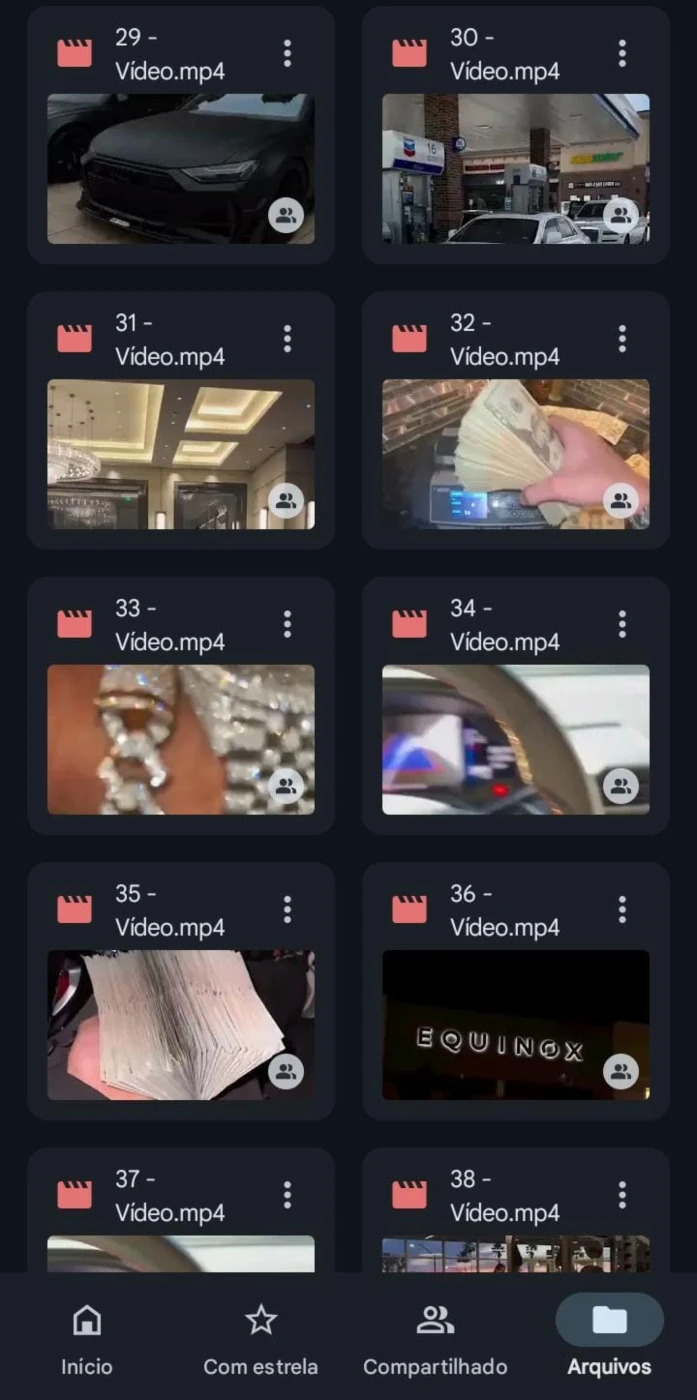Screen dimensions: 697x1400
Task: Open more options for 34 - Vídeo.mp4
Action: click(x=622, y=625)
